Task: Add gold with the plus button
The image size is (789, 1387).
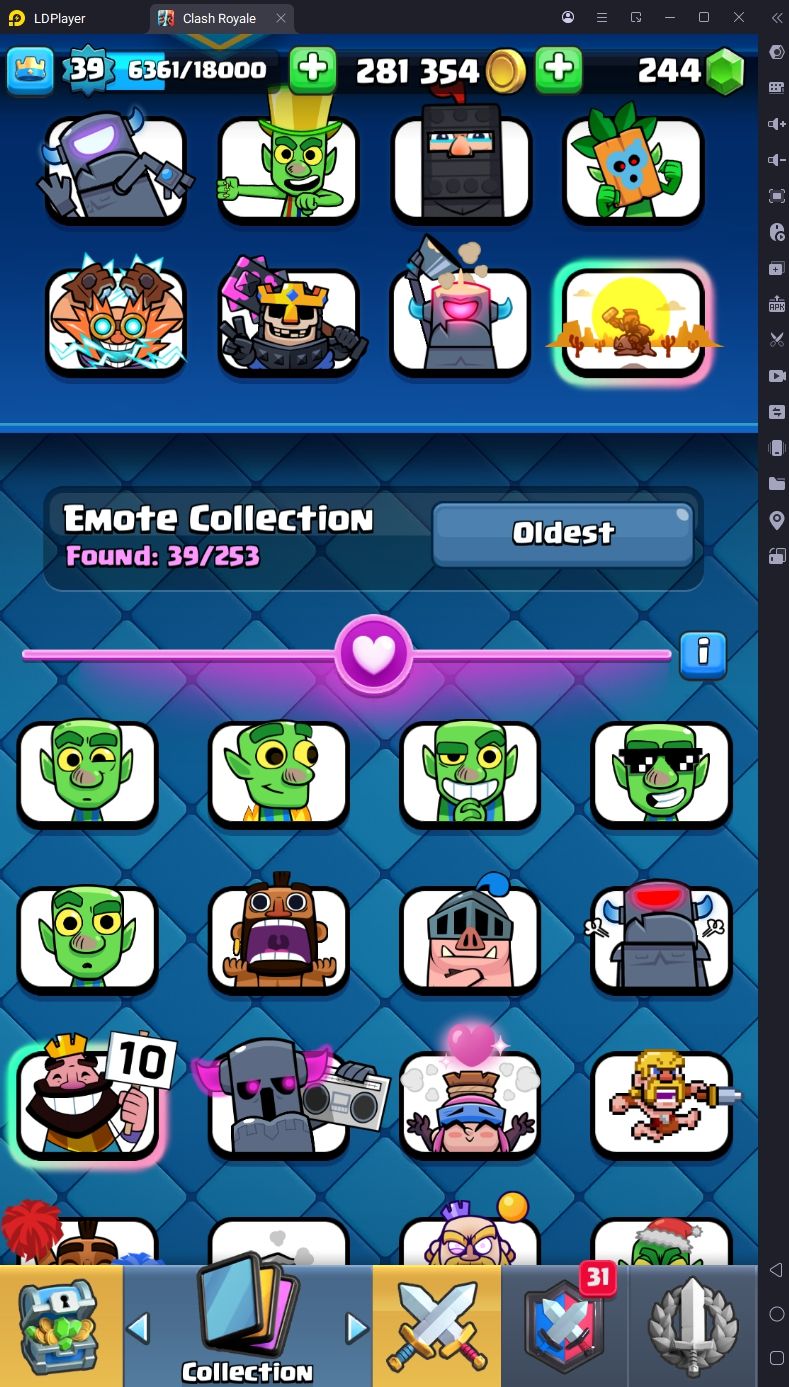Action: coord(313,70)
